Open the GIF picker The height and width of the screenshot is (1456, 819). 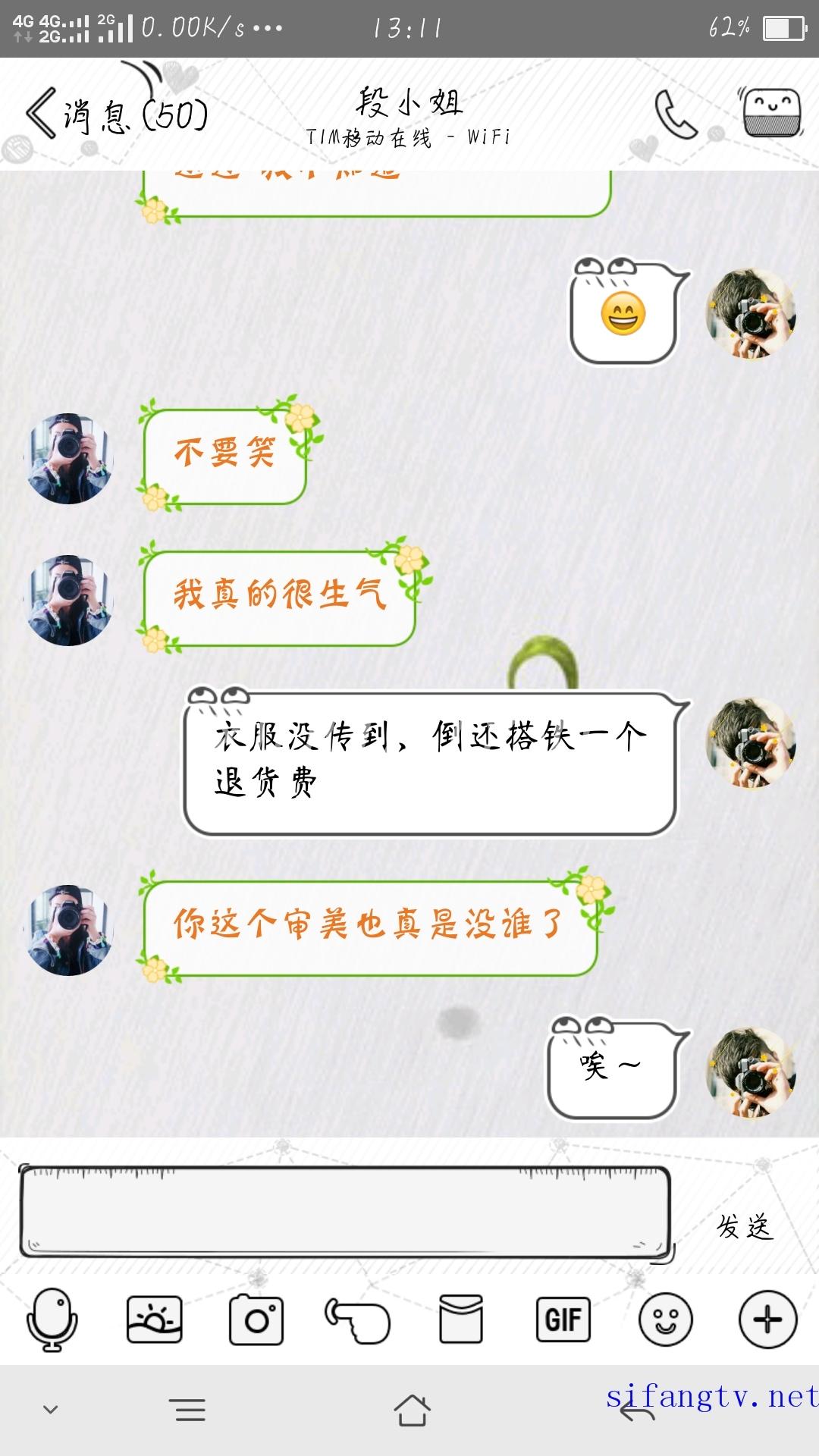[563, 1319]
